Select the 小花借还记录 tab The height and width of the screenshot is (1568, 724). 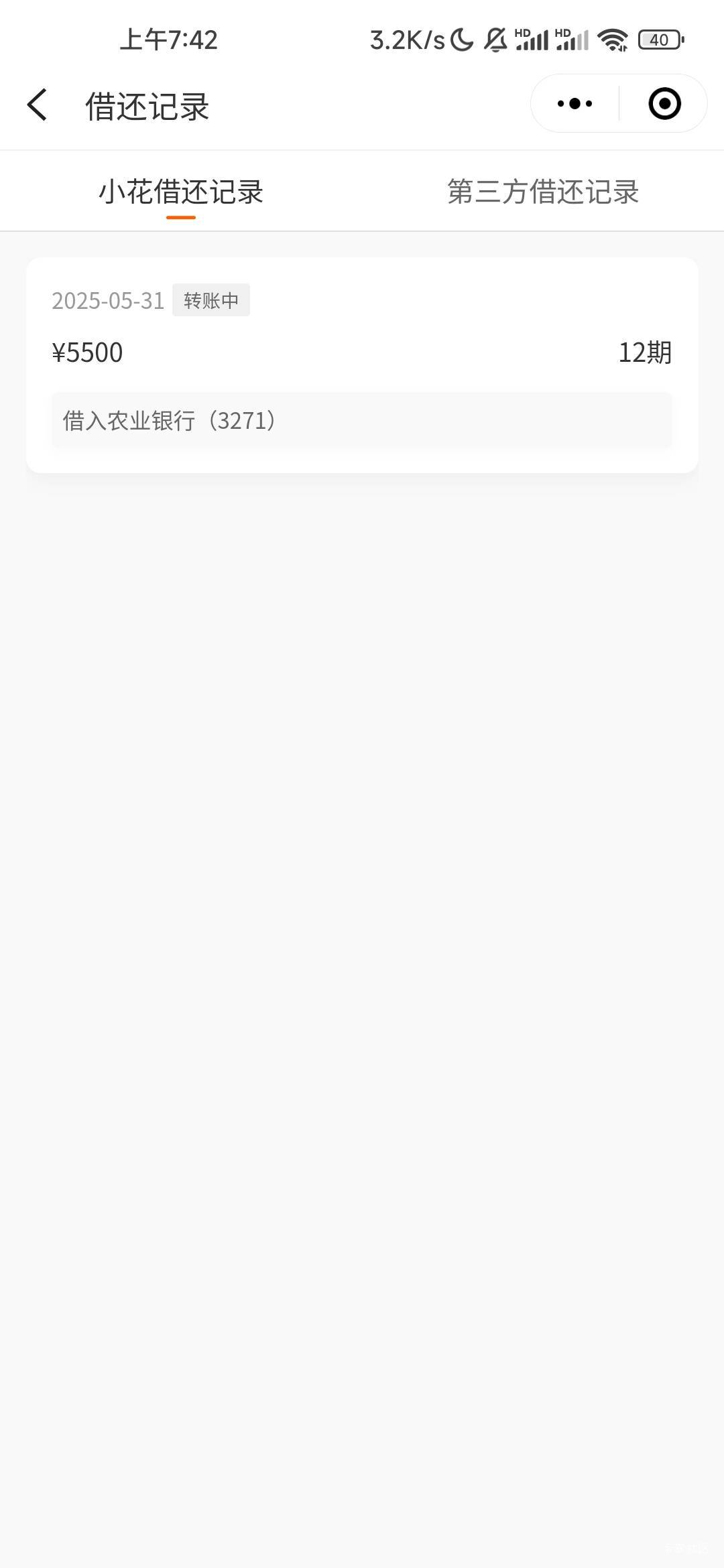[x=181, y=192]
